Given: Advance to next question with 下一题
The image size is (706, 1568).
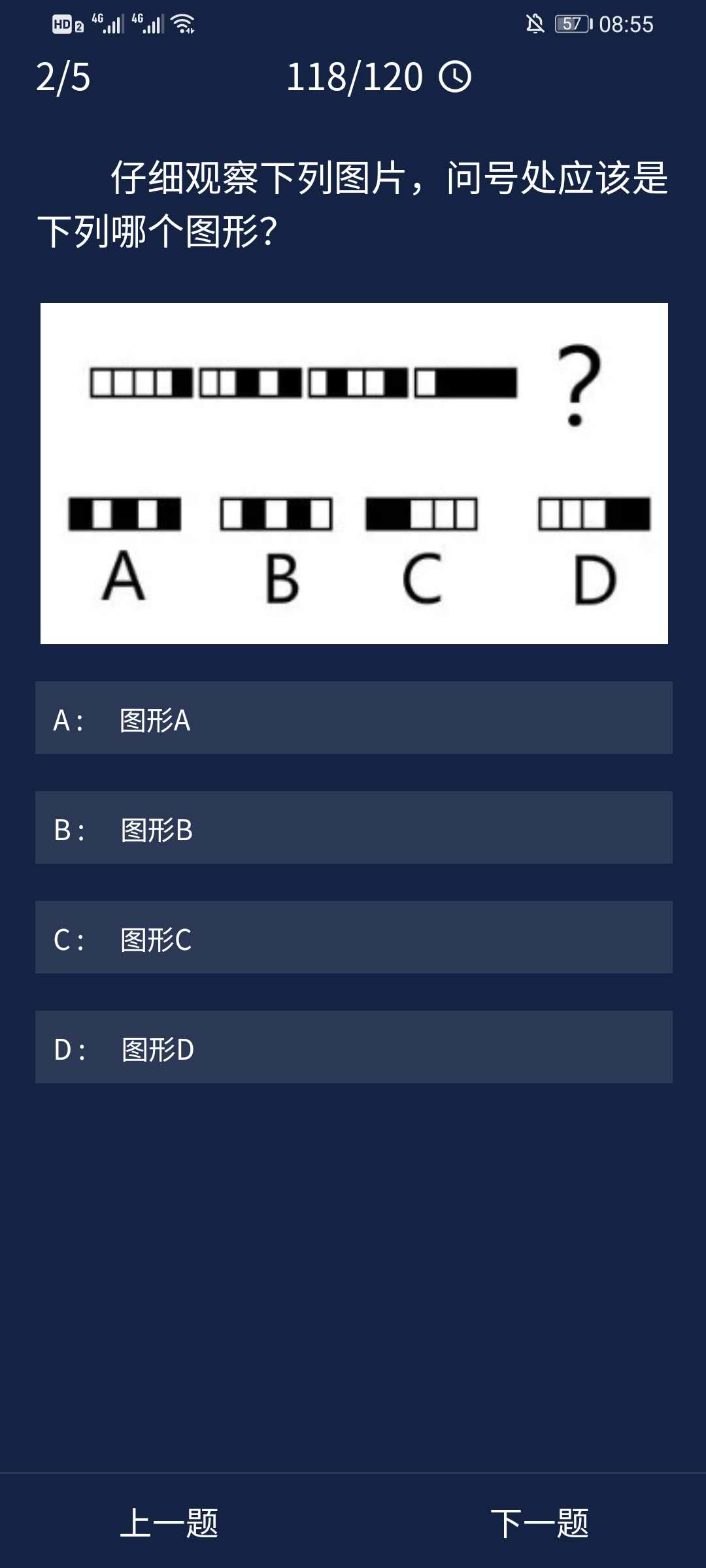Looking at the screenshot, I should [x=539, y=1523].
